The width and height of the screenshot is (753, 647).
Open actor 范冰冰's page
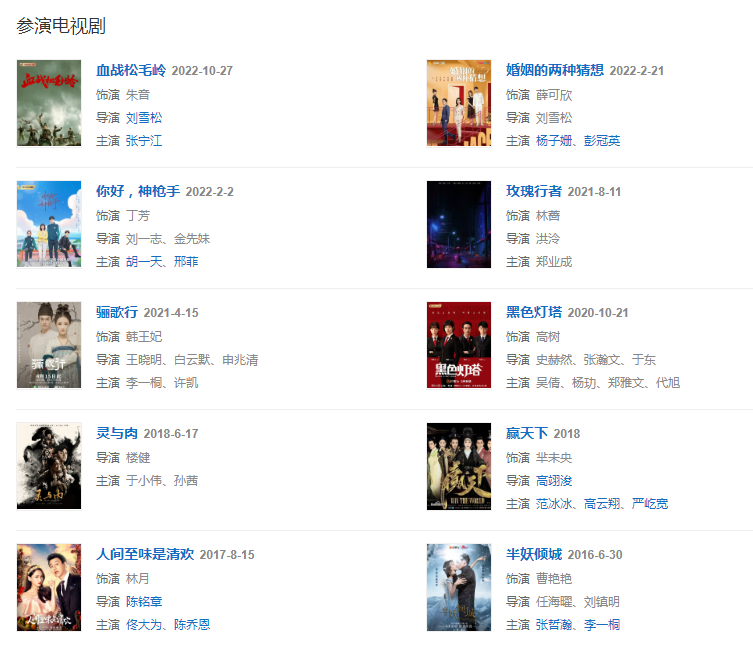point(554,504)
